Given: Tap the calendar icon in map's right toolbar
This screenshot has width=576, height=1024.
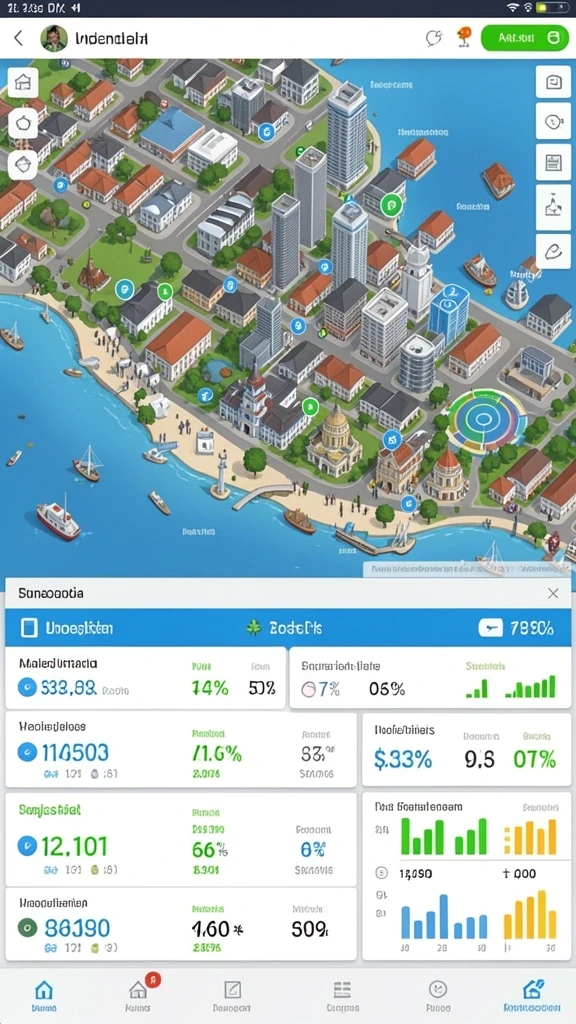Looking at the screenshot, I should click(x=553, y=162).
